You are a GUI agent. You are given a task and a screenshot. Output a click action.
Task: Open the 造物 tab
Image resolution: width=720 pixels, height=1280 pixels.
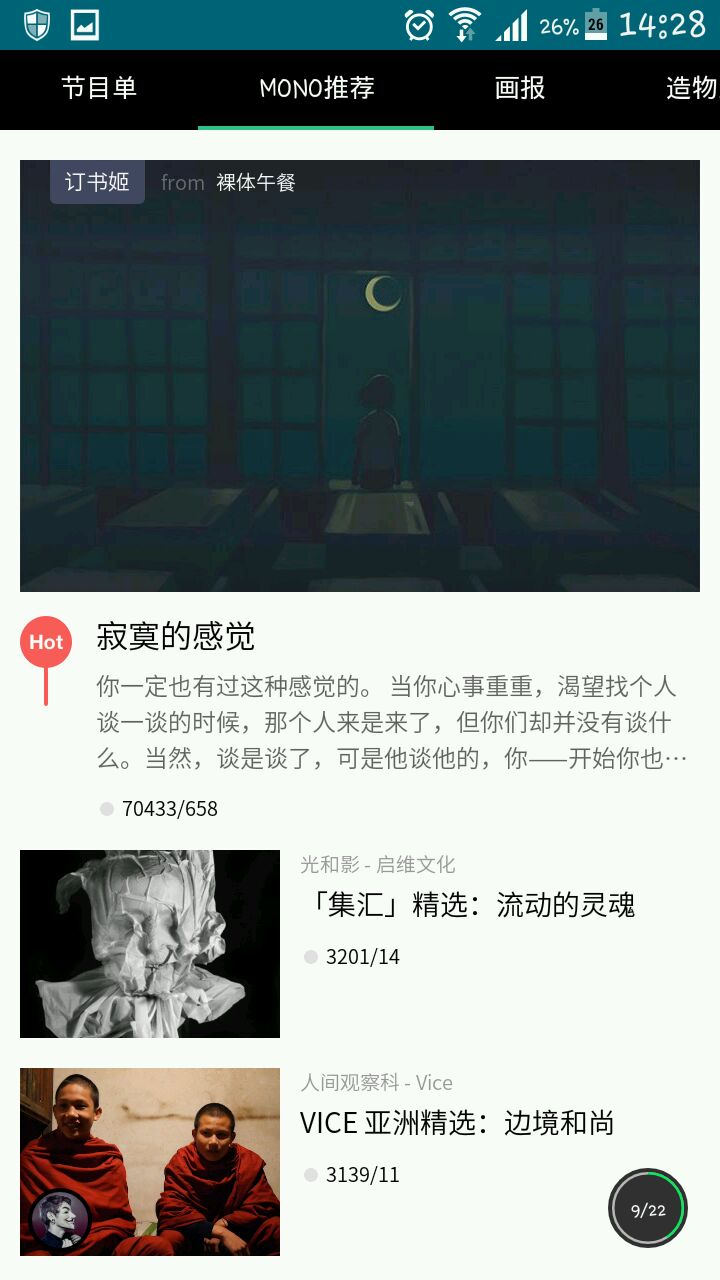point(691,88)
